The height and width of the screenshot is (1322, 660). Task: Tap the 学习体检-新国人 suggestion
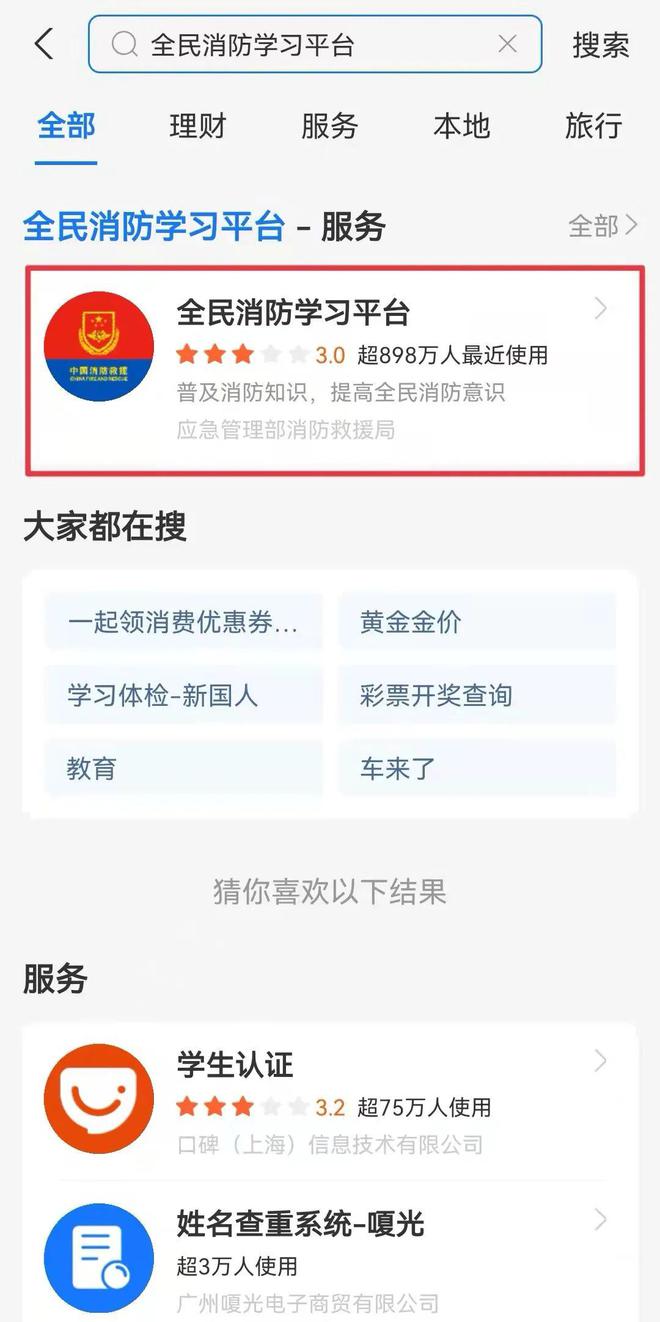point(184,695)
